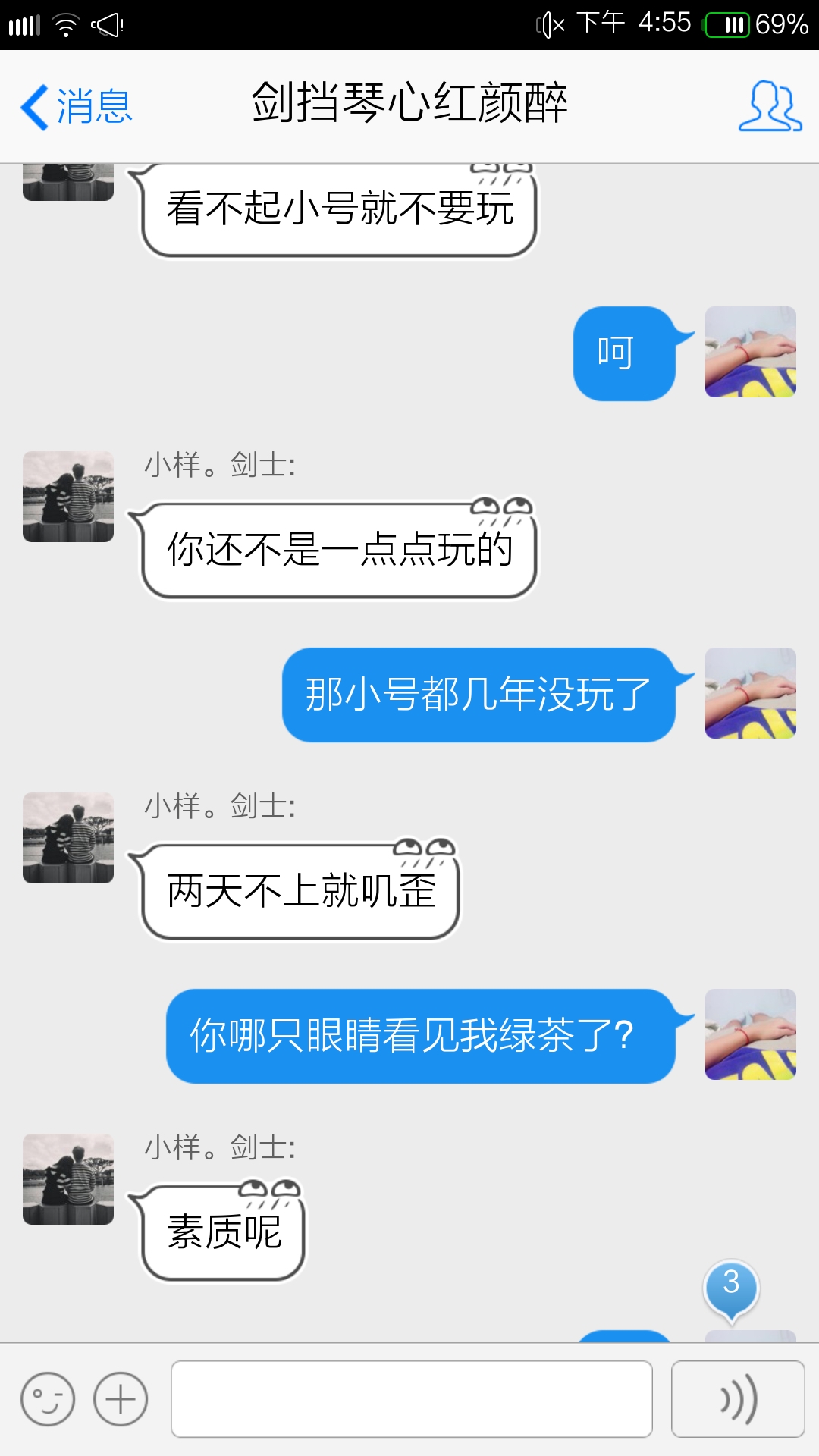Open the plus attachment menu
Viewport: 819px width, 1456px height.
click(120, 1399)
